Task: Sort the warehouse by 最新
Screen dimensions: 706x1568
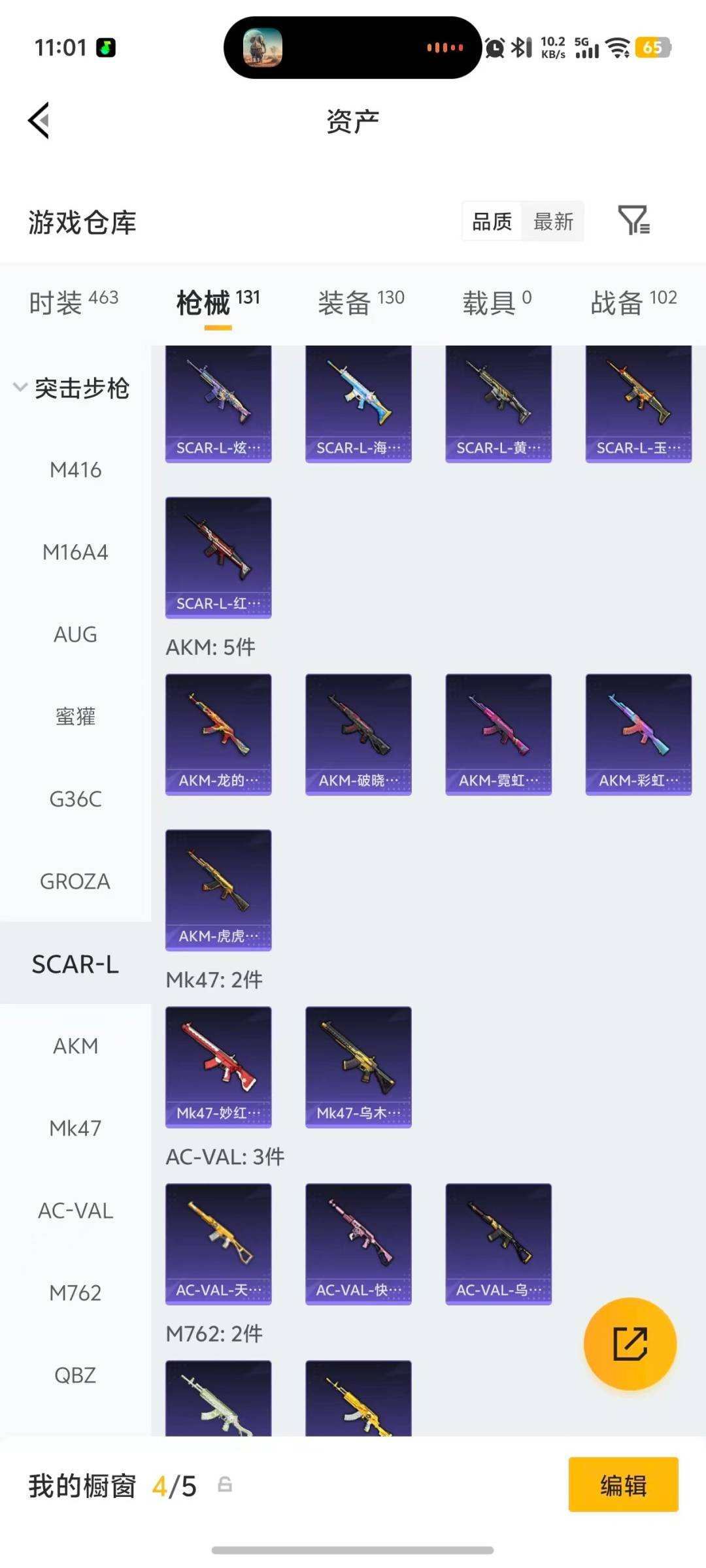Action: click(x=553, y=221)
